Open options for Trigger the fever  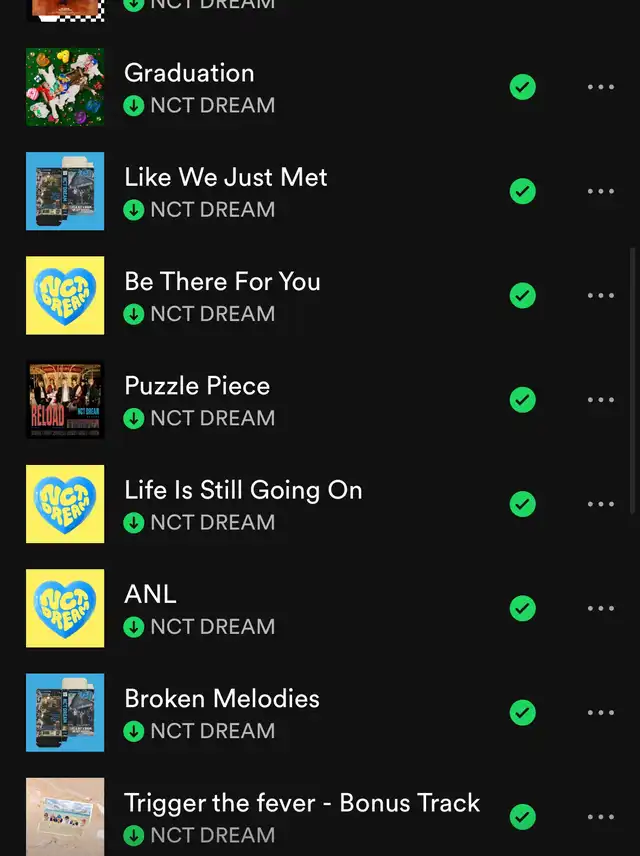[x=601, y=817]
